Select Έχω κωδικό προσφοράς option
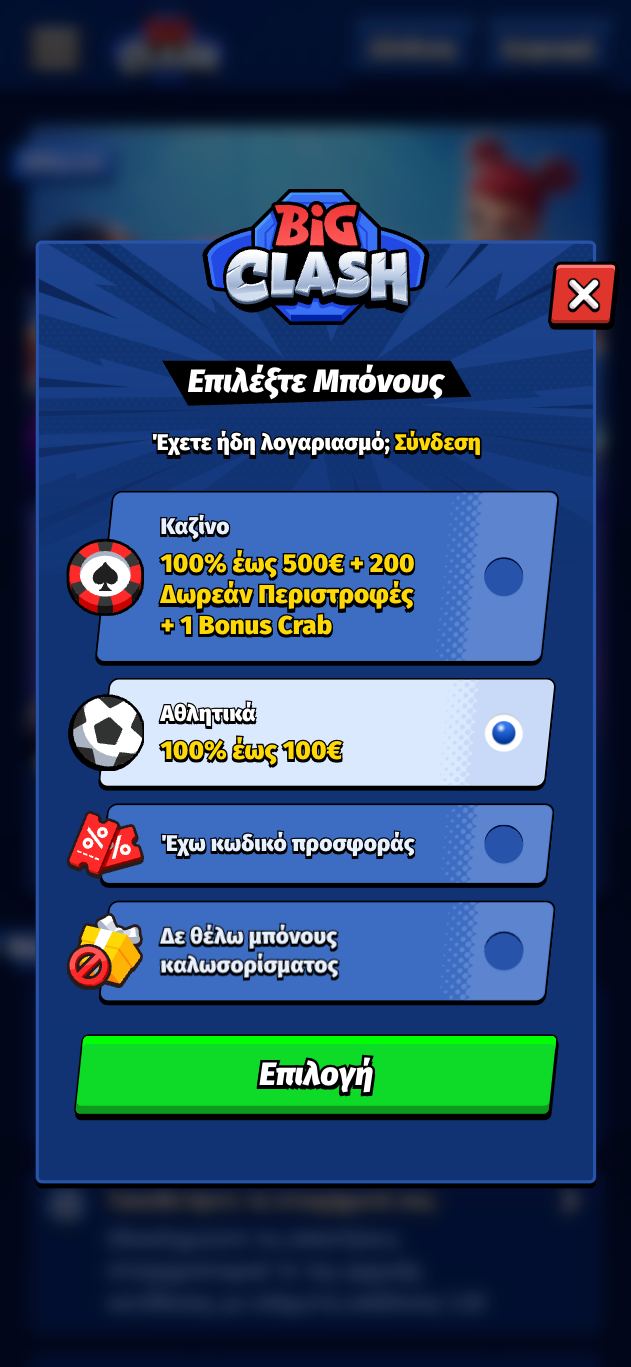Image resolution: width=631 pixels, height=1367 pixels. 503,844
